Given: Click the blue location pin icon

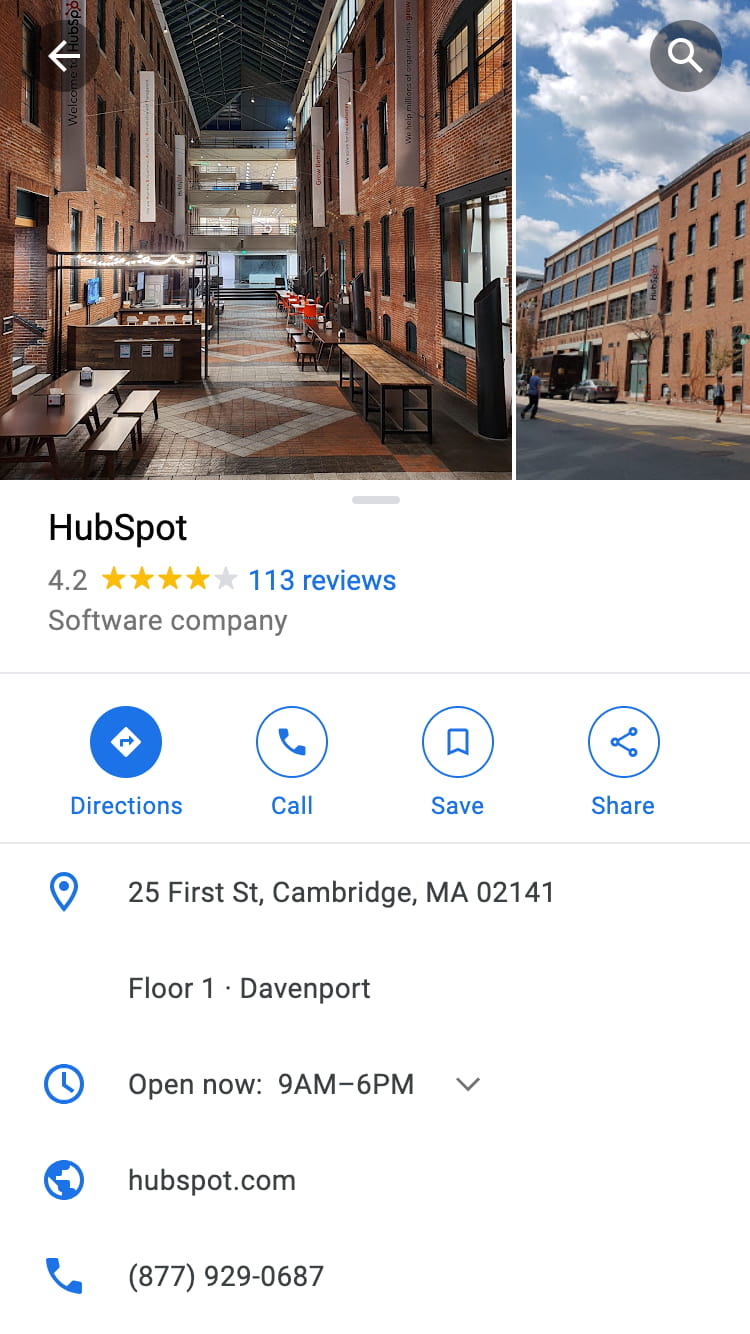Looking at the screenshot, I should (64, 892).
